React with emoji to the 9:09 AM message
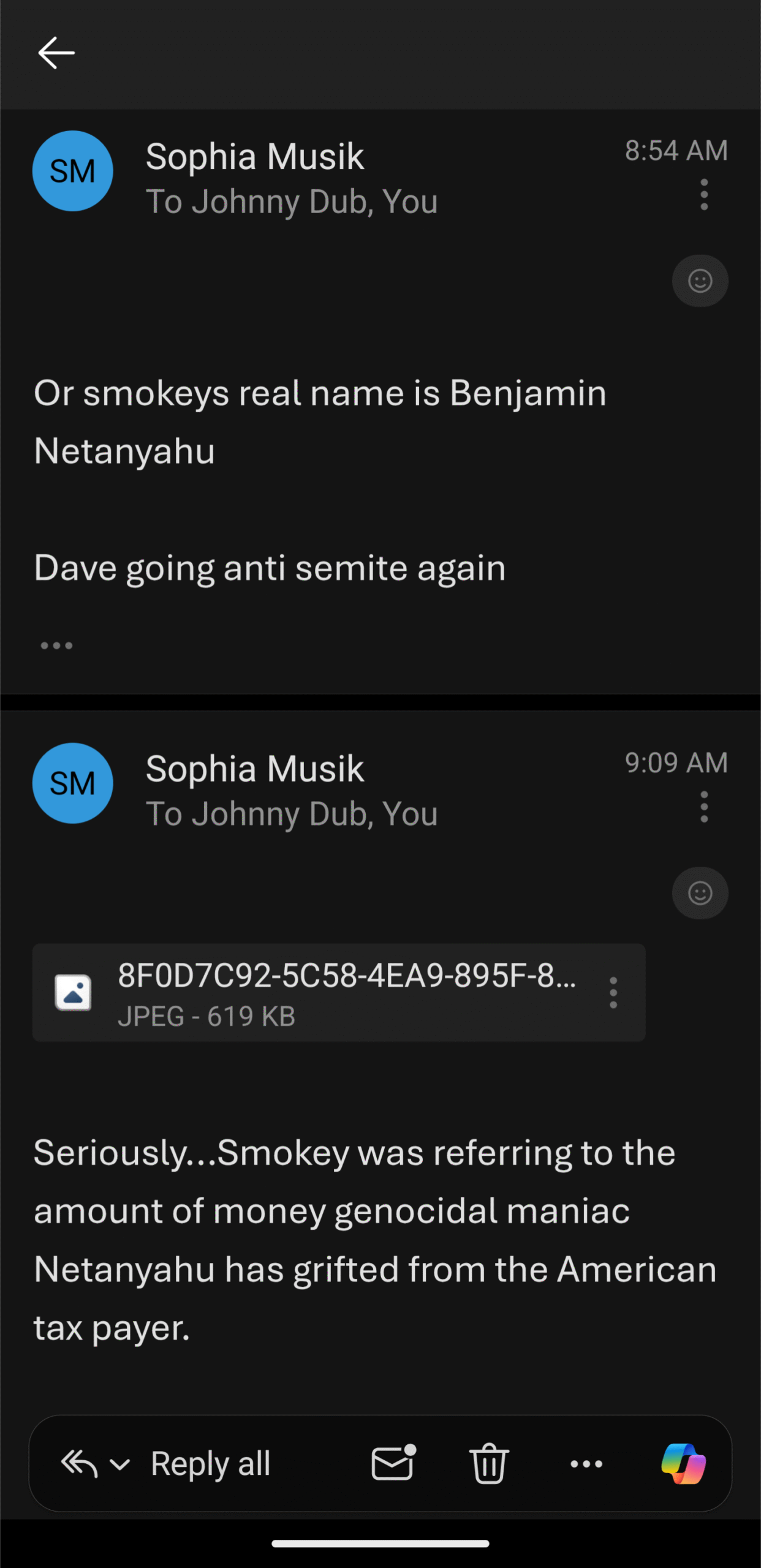 [700, 893]
